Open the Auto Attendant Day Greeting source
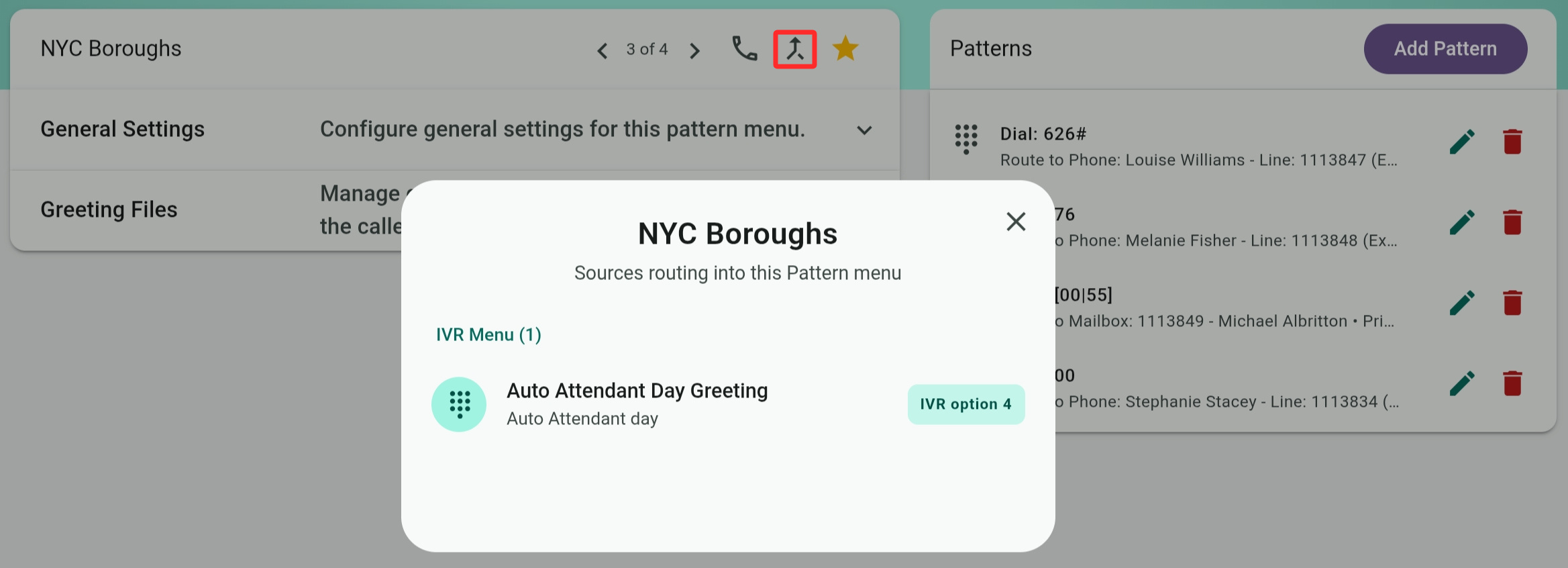1568x568 pixels. 727,404
